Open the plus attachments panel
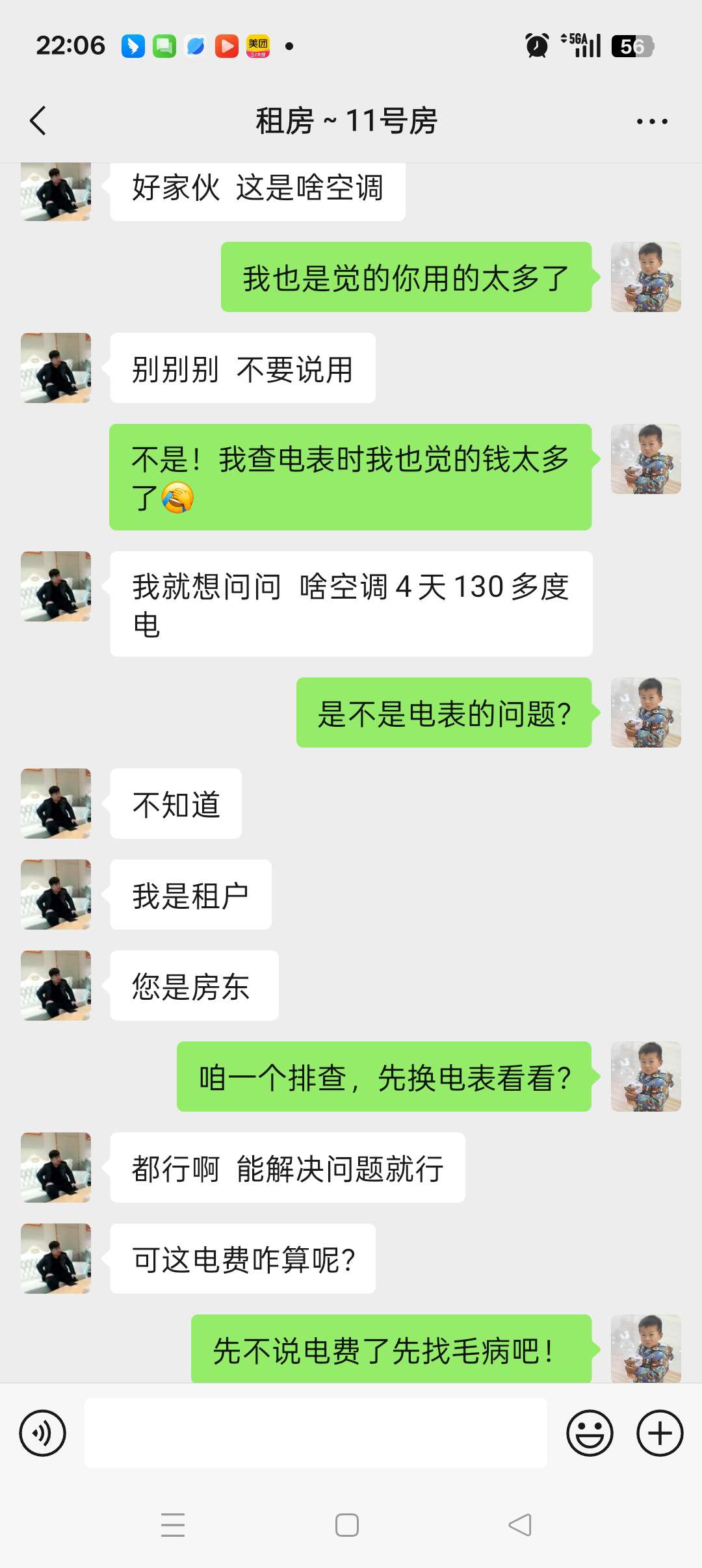Viewport: 702px width, 1568px height. click(x=659, y=1433)
